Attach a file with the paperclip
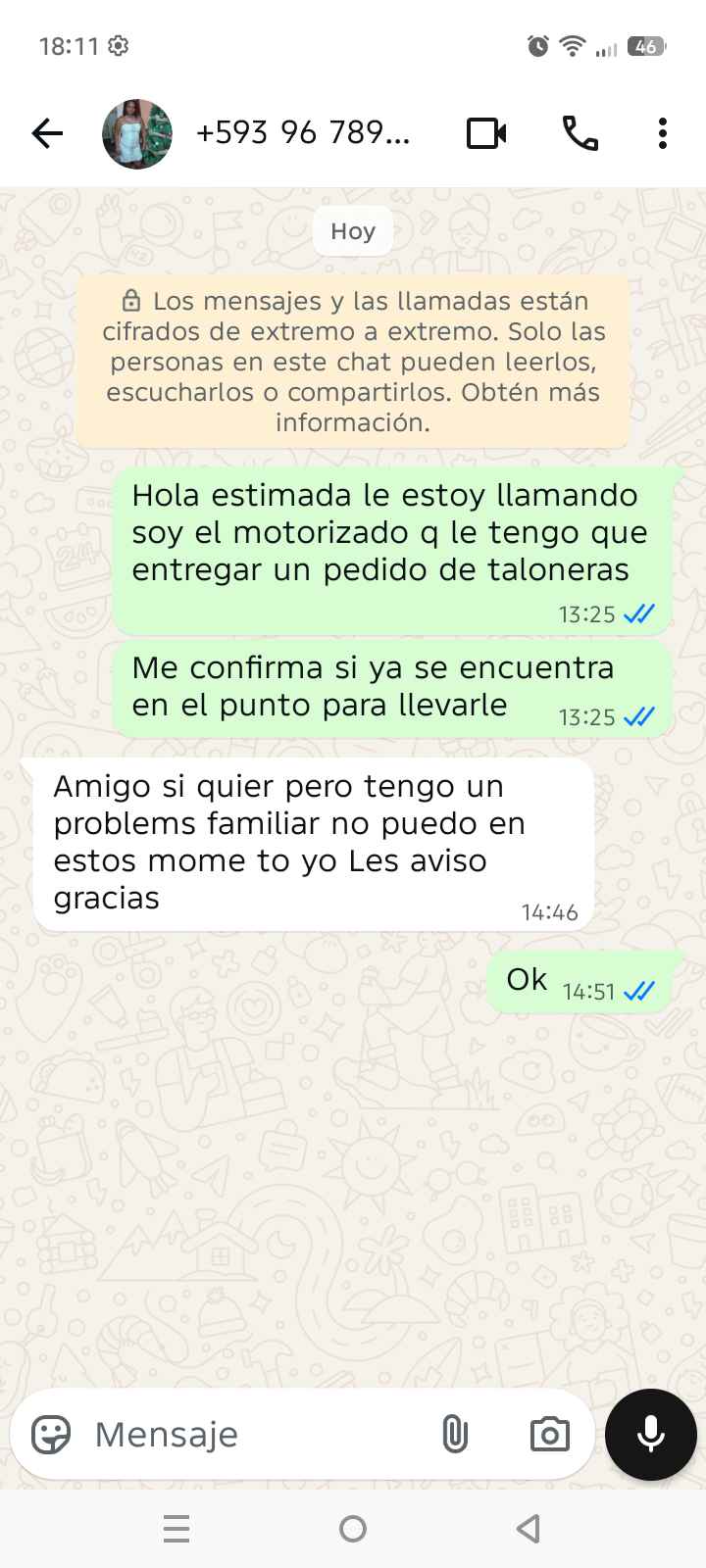 click(x=454, y=1435)
